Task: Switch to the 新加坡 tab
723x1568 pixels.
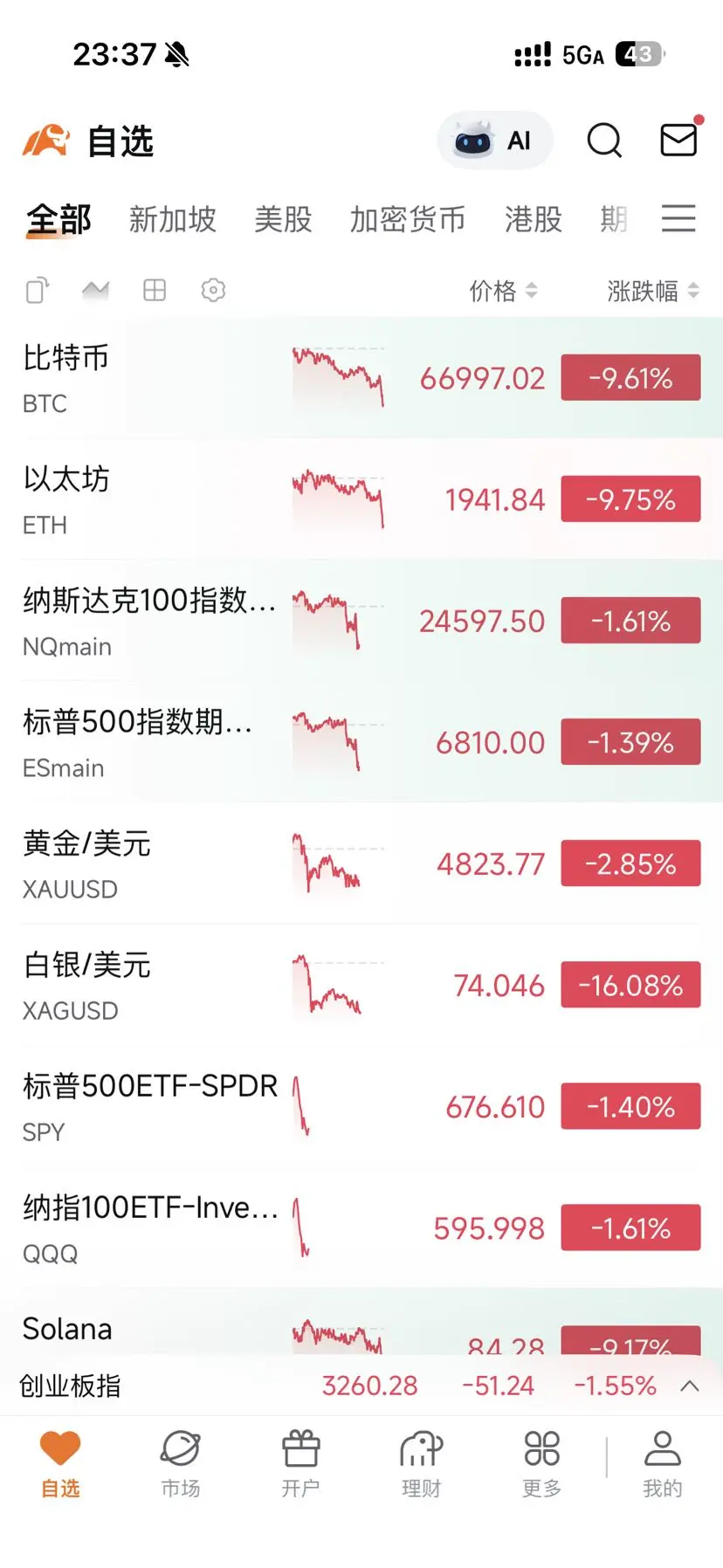Action: [172, 219]
